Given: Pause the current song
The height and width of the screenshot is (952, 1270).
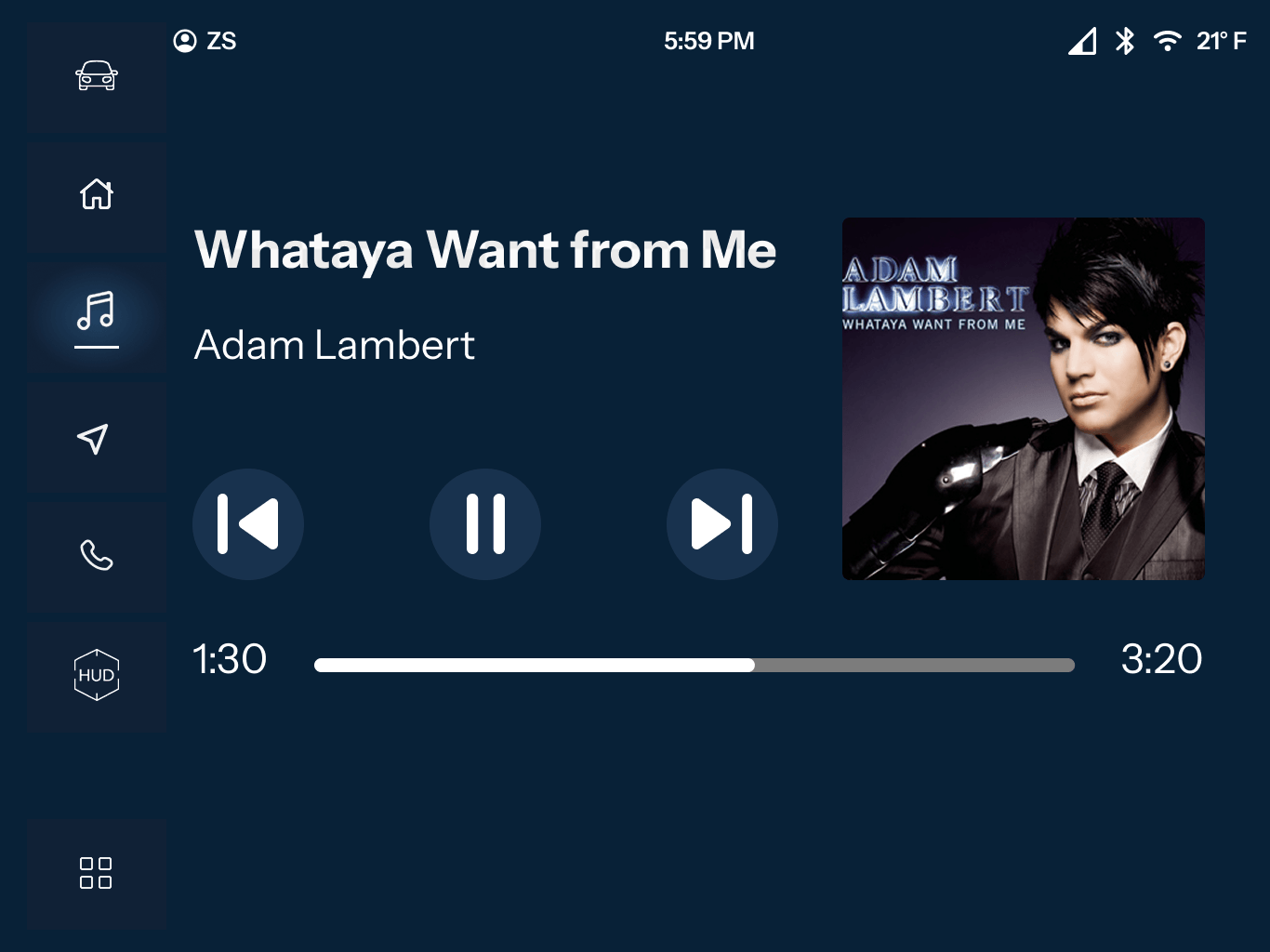Looking at the screenshot, I should pos(485,524).
